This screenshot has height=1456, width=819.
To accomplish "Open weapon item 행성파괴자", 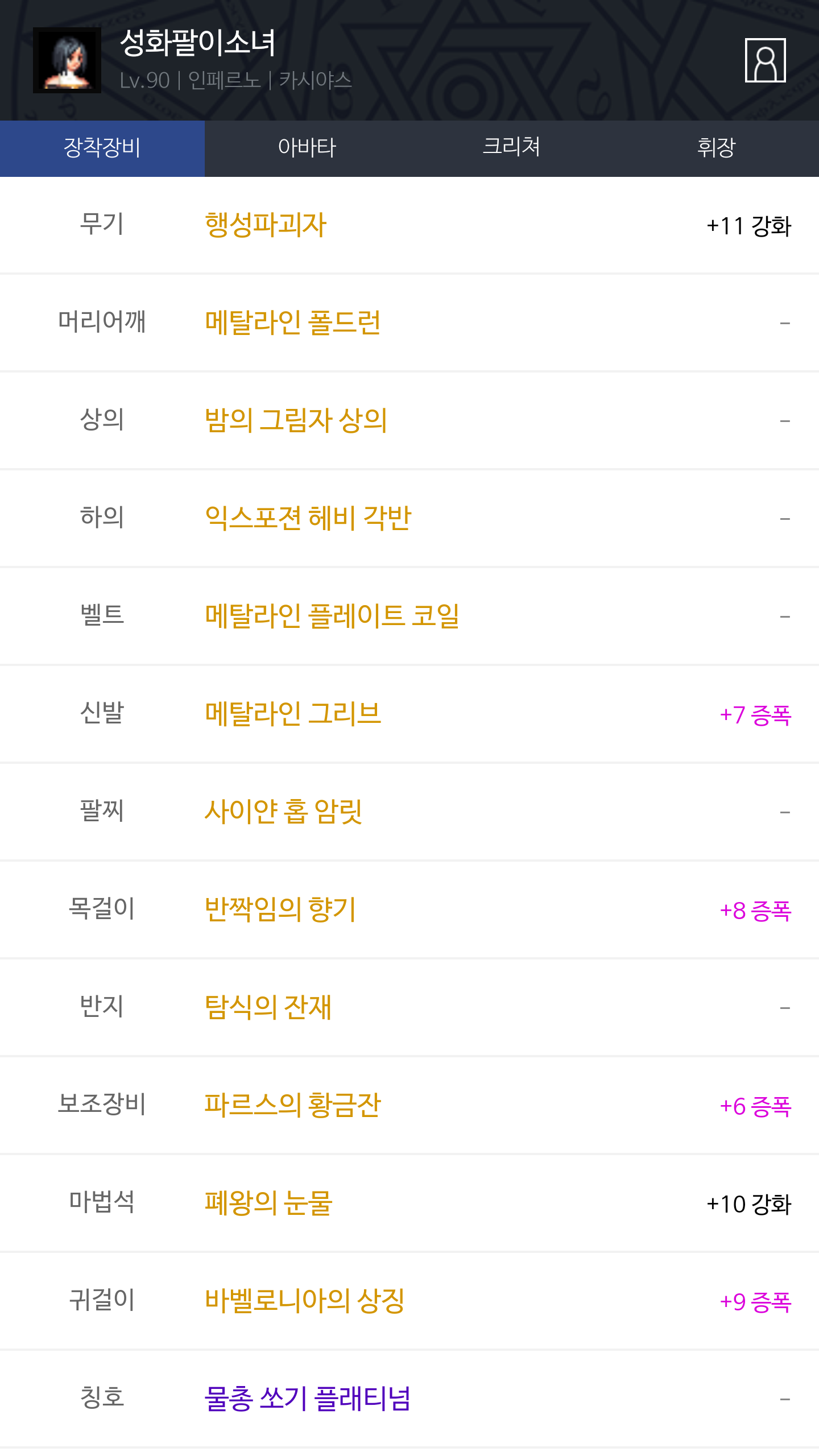I will click(266, 225).
